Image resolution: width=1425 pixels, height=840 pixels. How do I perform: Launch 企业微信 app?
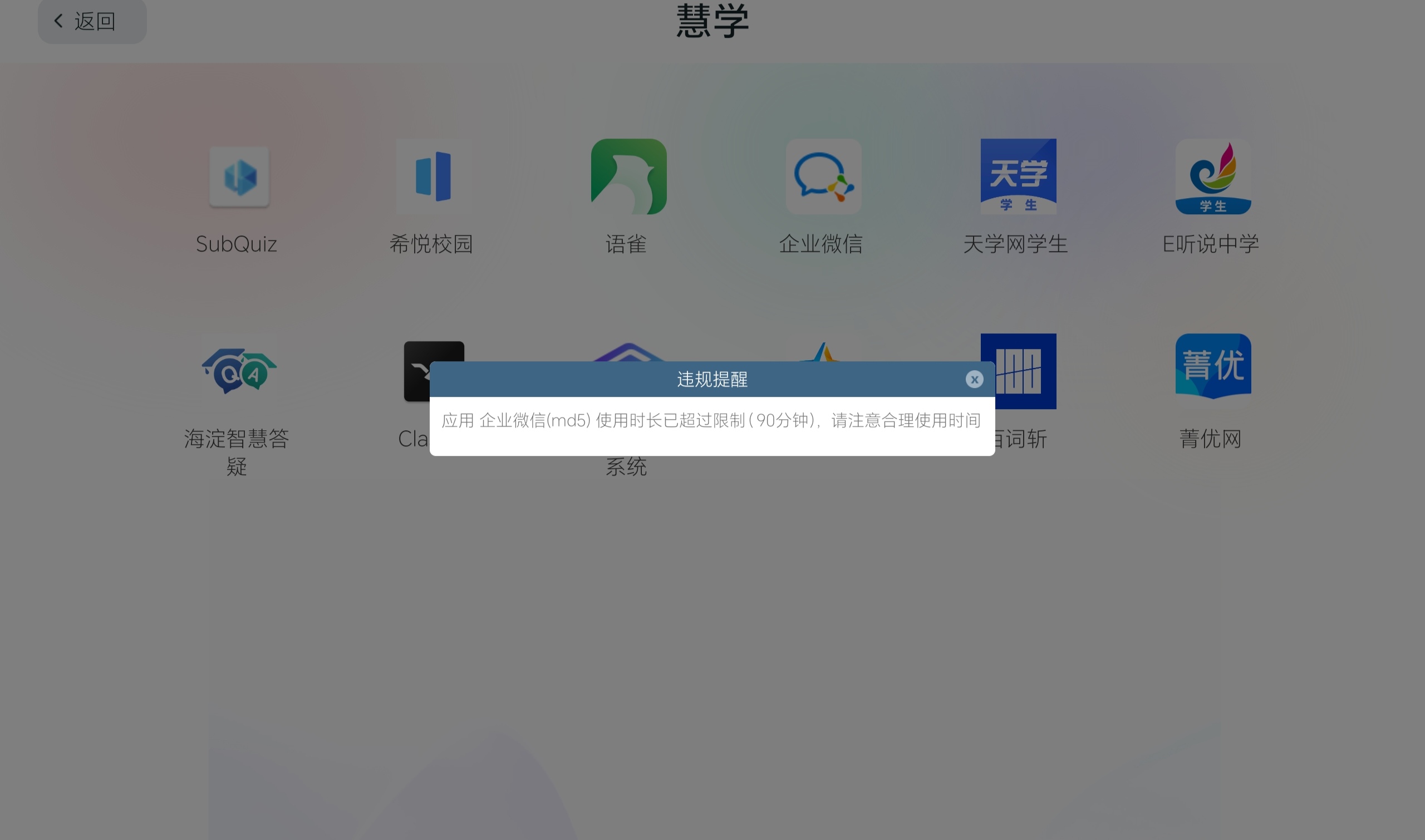point(823,177)
